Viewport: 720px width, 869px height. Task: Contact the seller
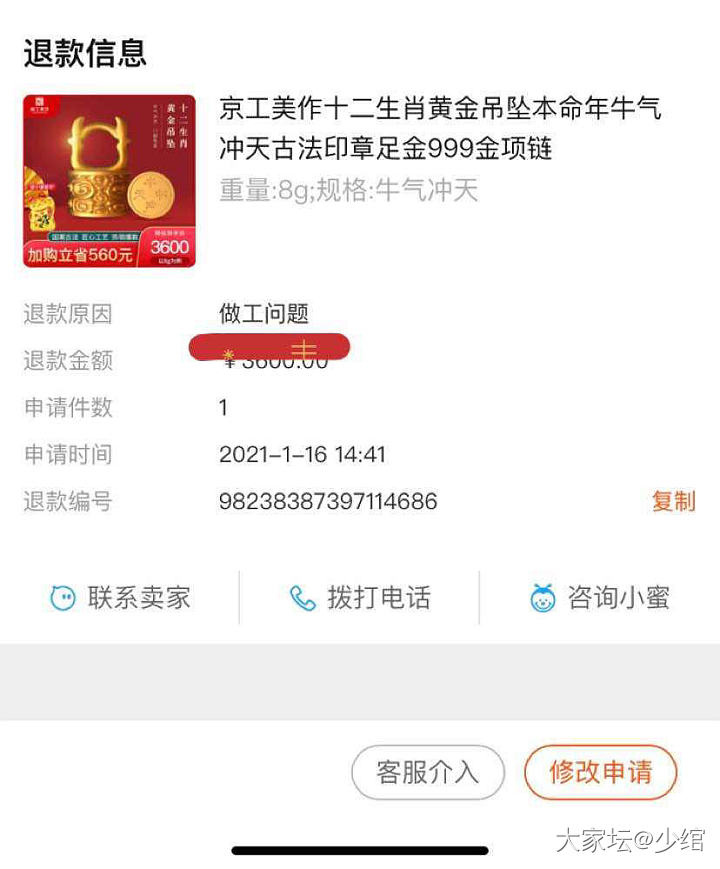tap(120, 598)
